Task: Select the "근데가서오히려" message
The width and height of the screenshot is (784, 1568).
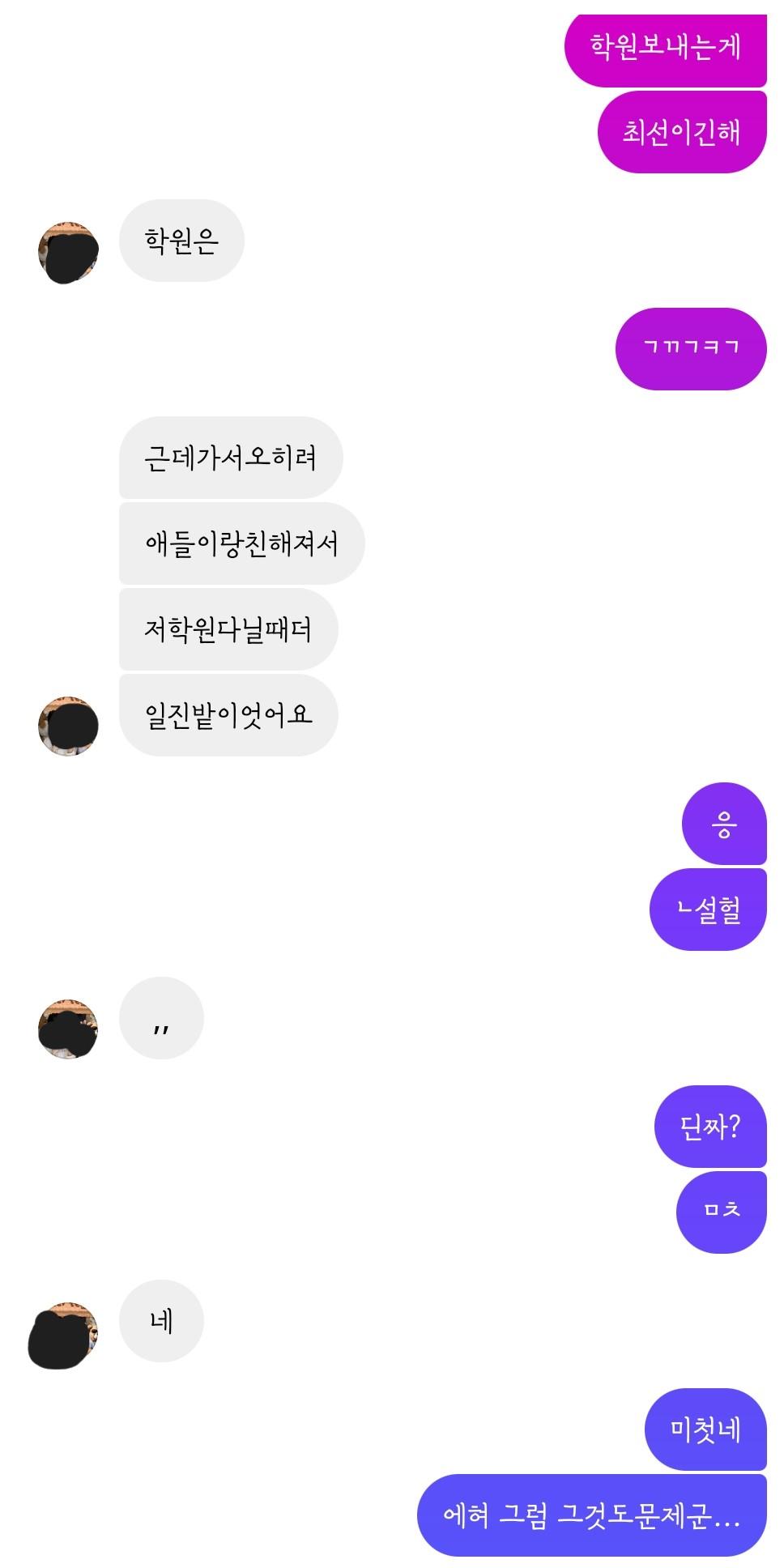Action: coord(232,456)
